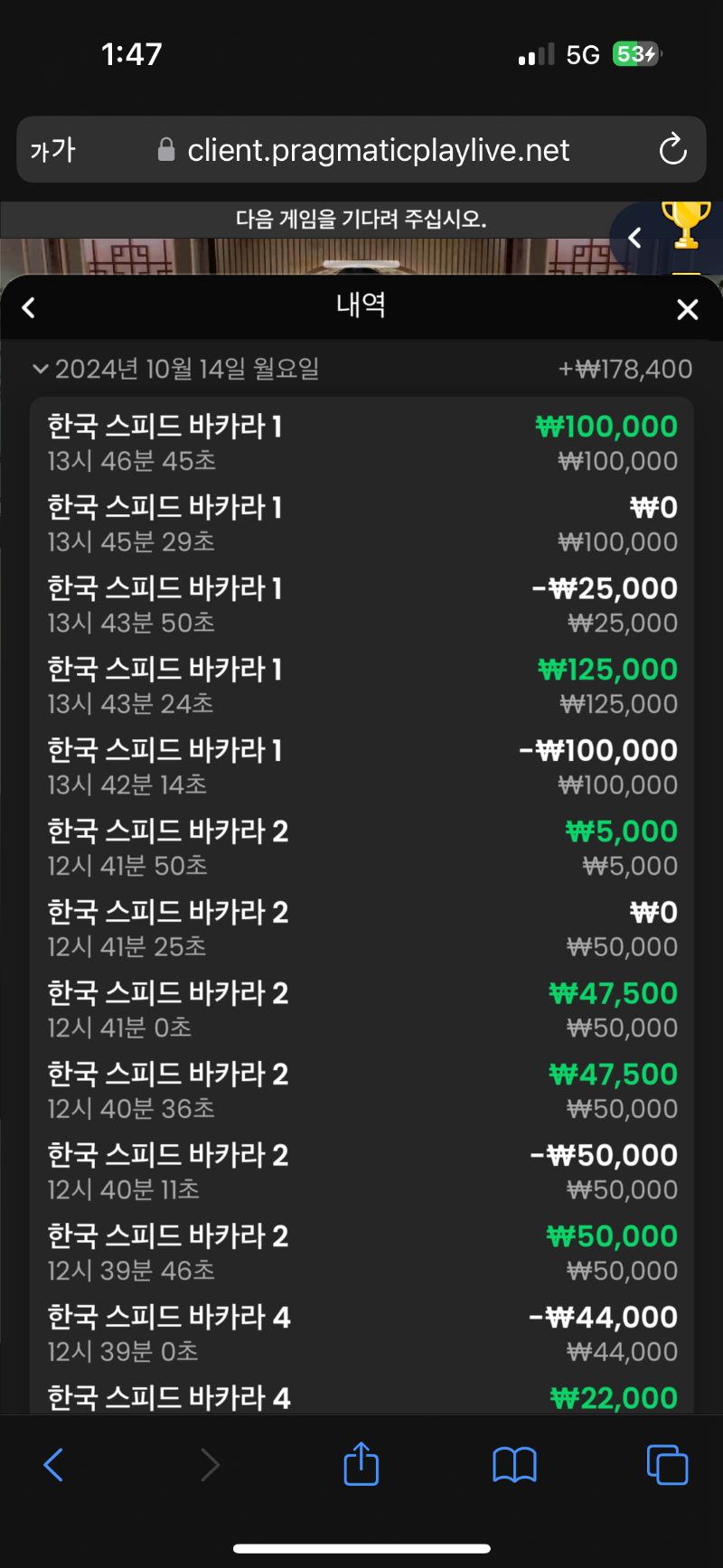View the 13시 43분 50초 round details
Screen dimensions: 723x1568
click(x=361, y=605)
